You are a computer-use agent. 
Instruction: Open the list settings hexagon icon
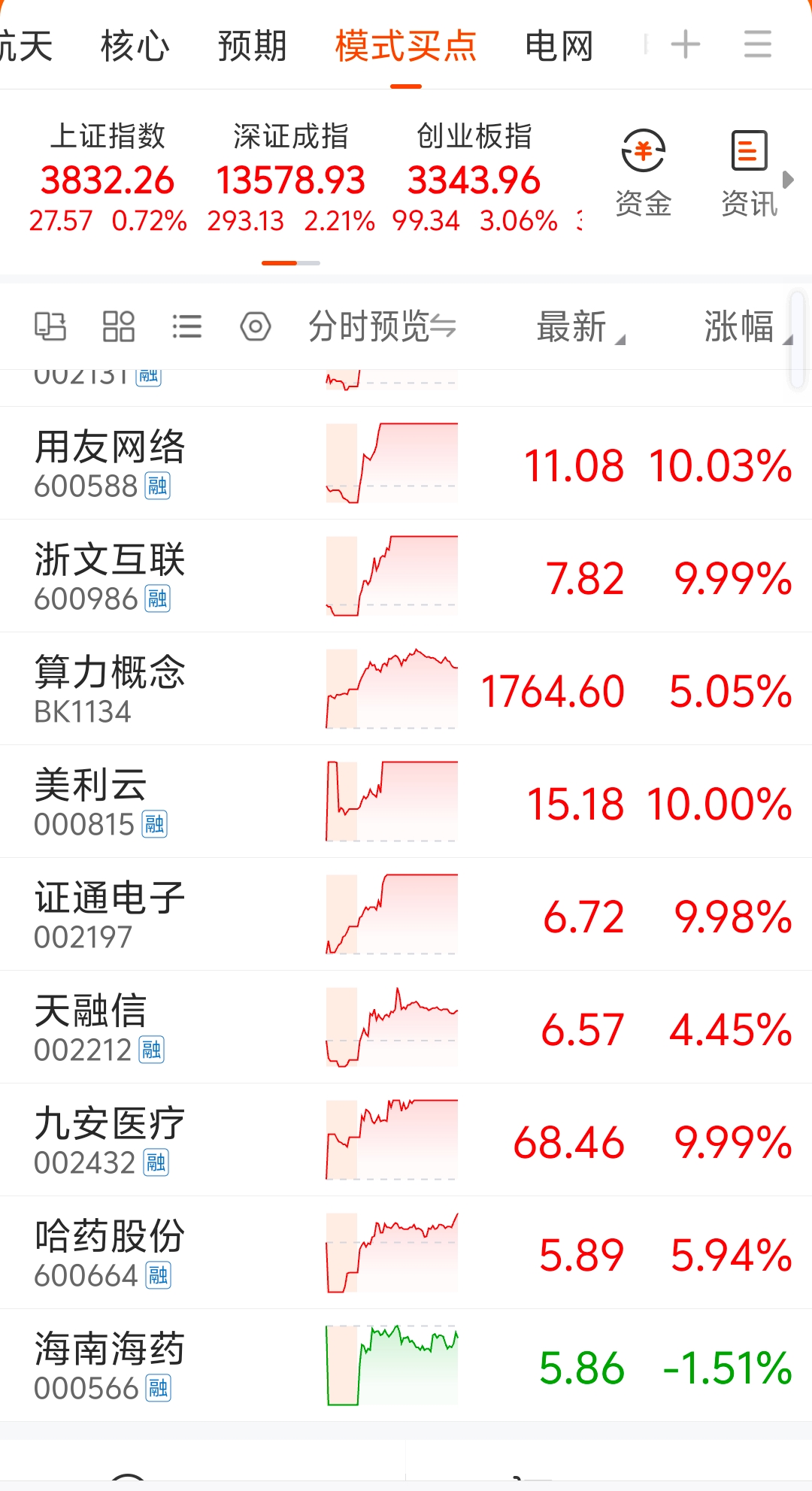[256, 326]
